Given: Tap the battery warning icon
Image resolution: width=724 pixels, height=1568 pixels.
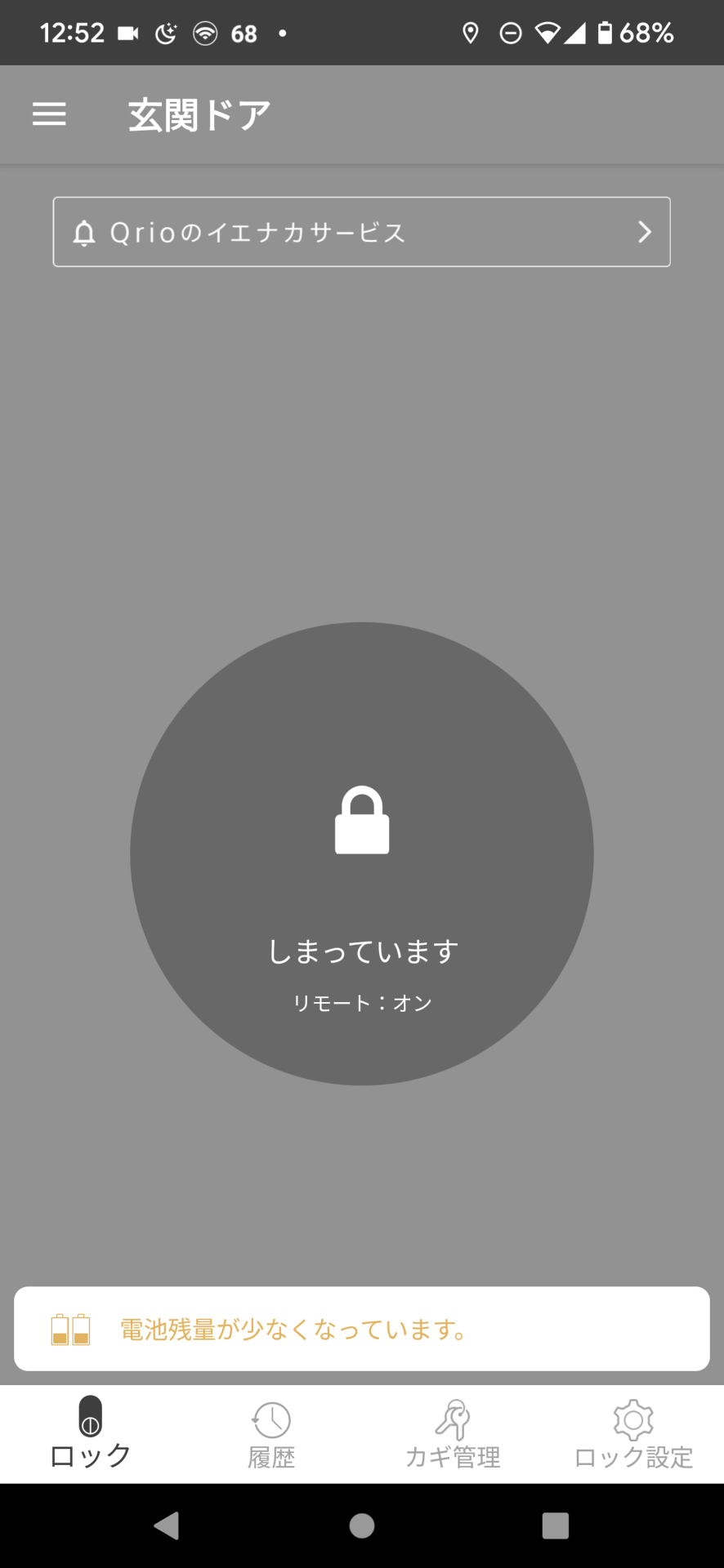Looking at the screenshot, I should (x=70, y=1327).
